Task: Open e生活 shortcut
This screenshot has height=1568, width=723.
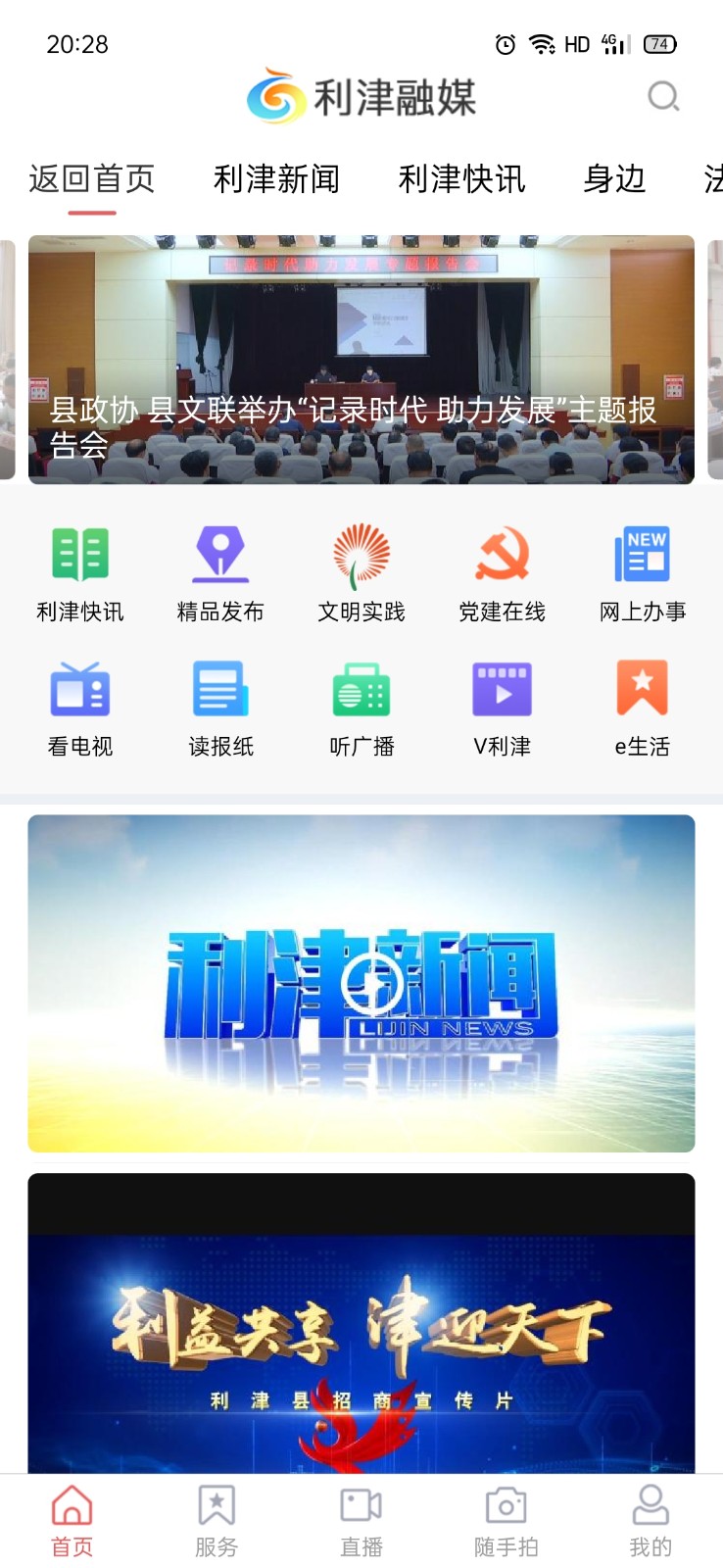Action: [643, 708]
